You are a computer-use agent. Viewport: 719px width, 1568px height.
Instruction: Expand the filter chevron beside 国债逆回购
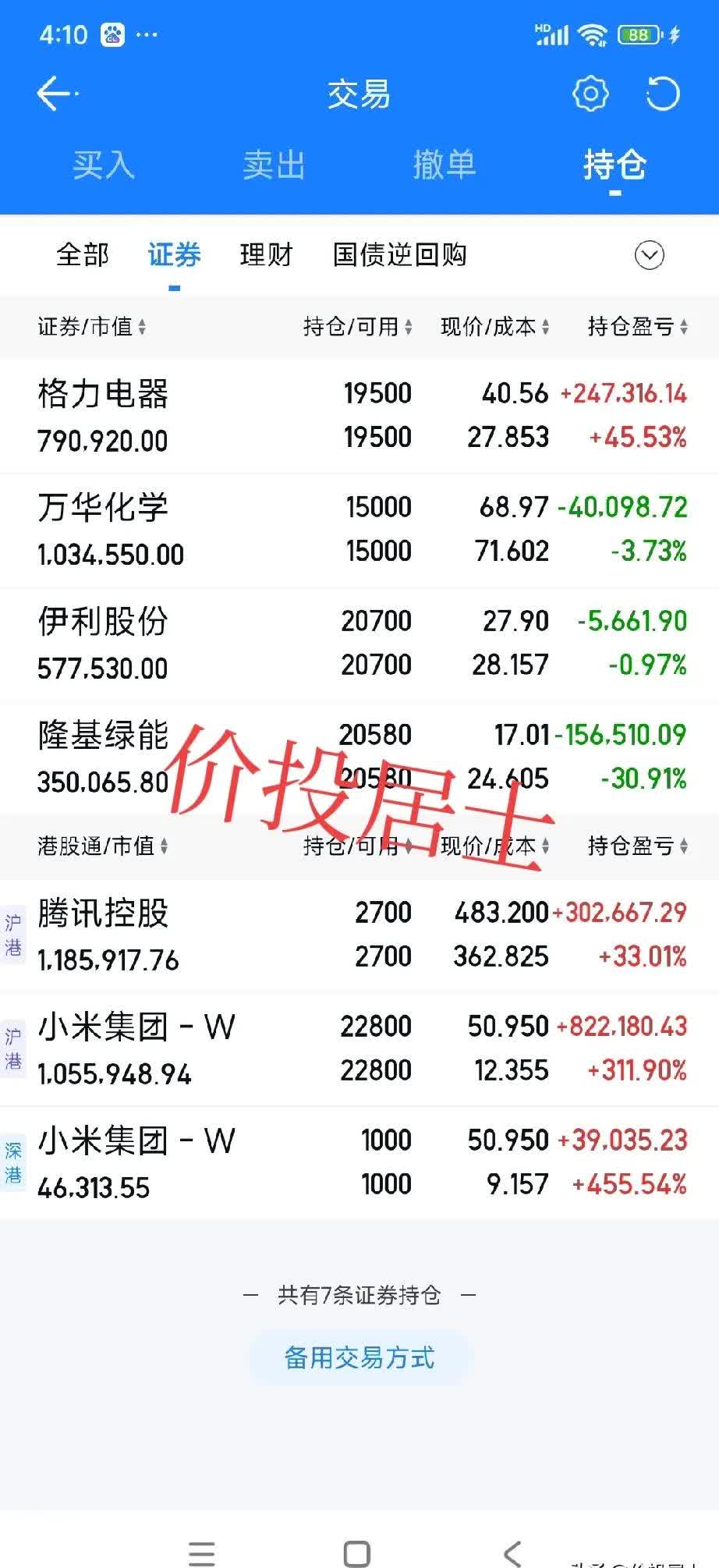(x=650, y=256)
